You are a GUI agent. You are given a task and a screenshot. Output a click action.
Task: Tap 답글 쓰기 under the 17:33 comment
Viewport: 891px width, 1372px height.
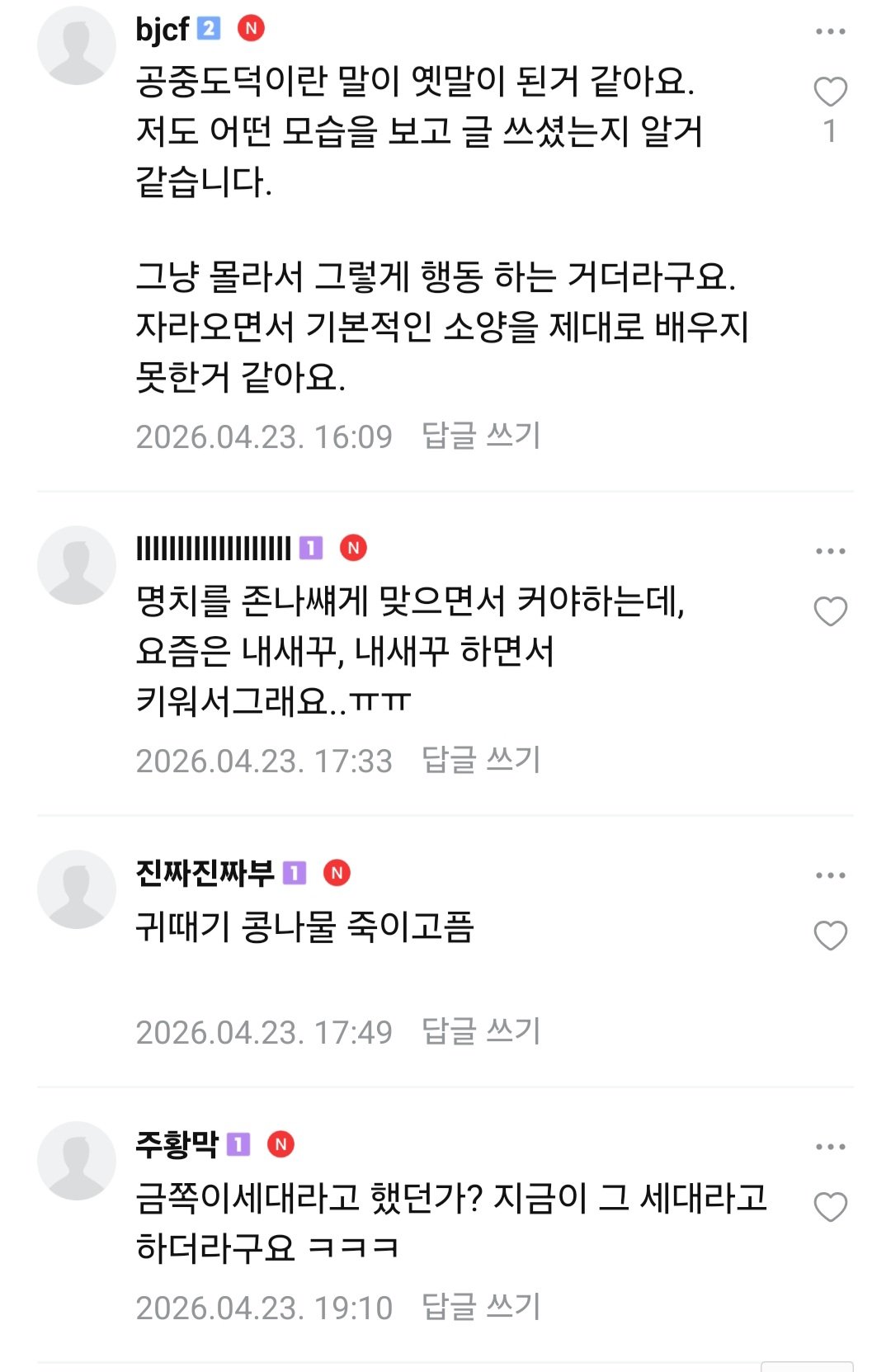coord(481,760)
